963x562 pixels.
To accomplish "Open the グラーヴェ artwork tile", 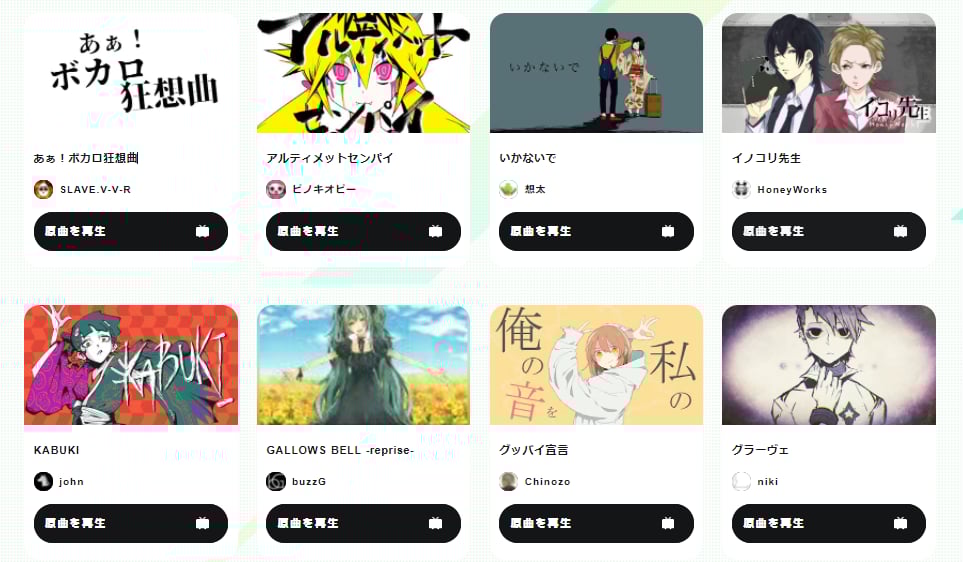I will tap(828, 365).
